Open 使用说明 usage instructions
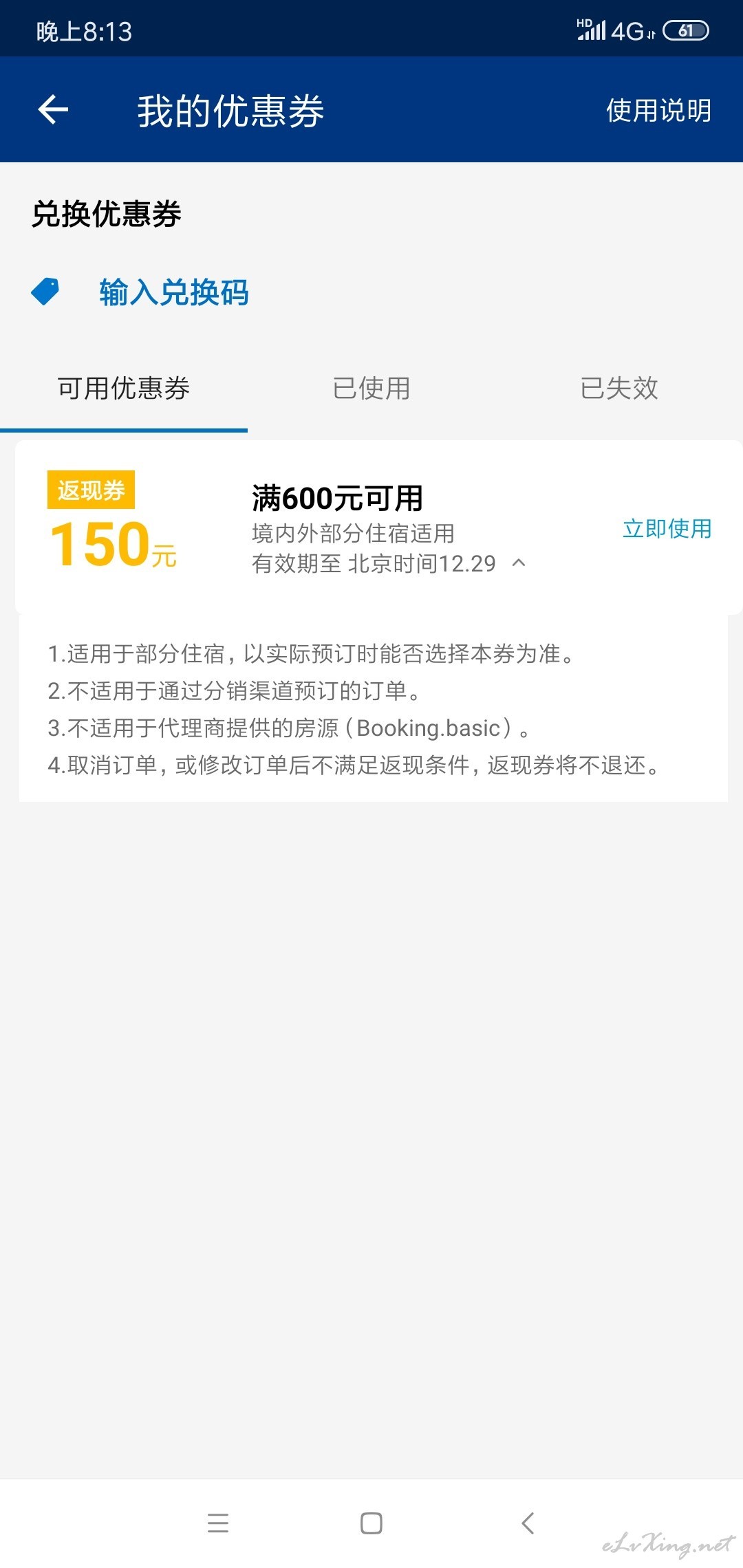Image resolution: width=743 pixels, height=1568 pixels. (x=658, y=110)
